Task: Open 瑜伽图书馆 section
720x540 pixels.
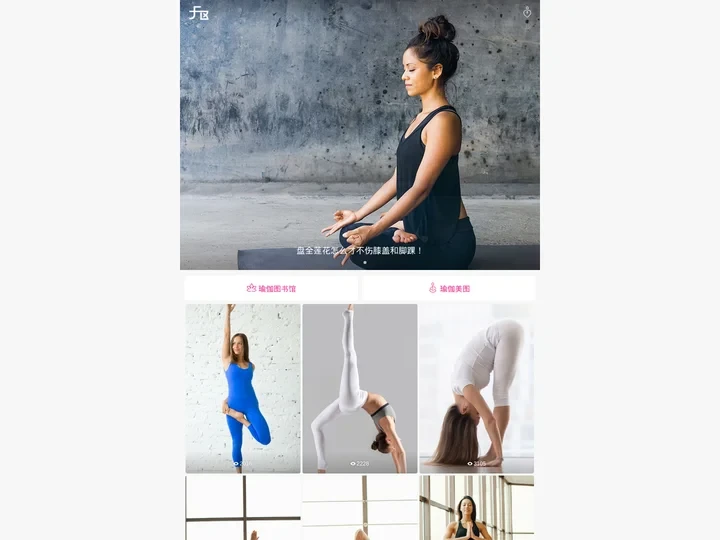Action: pyautogui.click(x=271, y=288)
